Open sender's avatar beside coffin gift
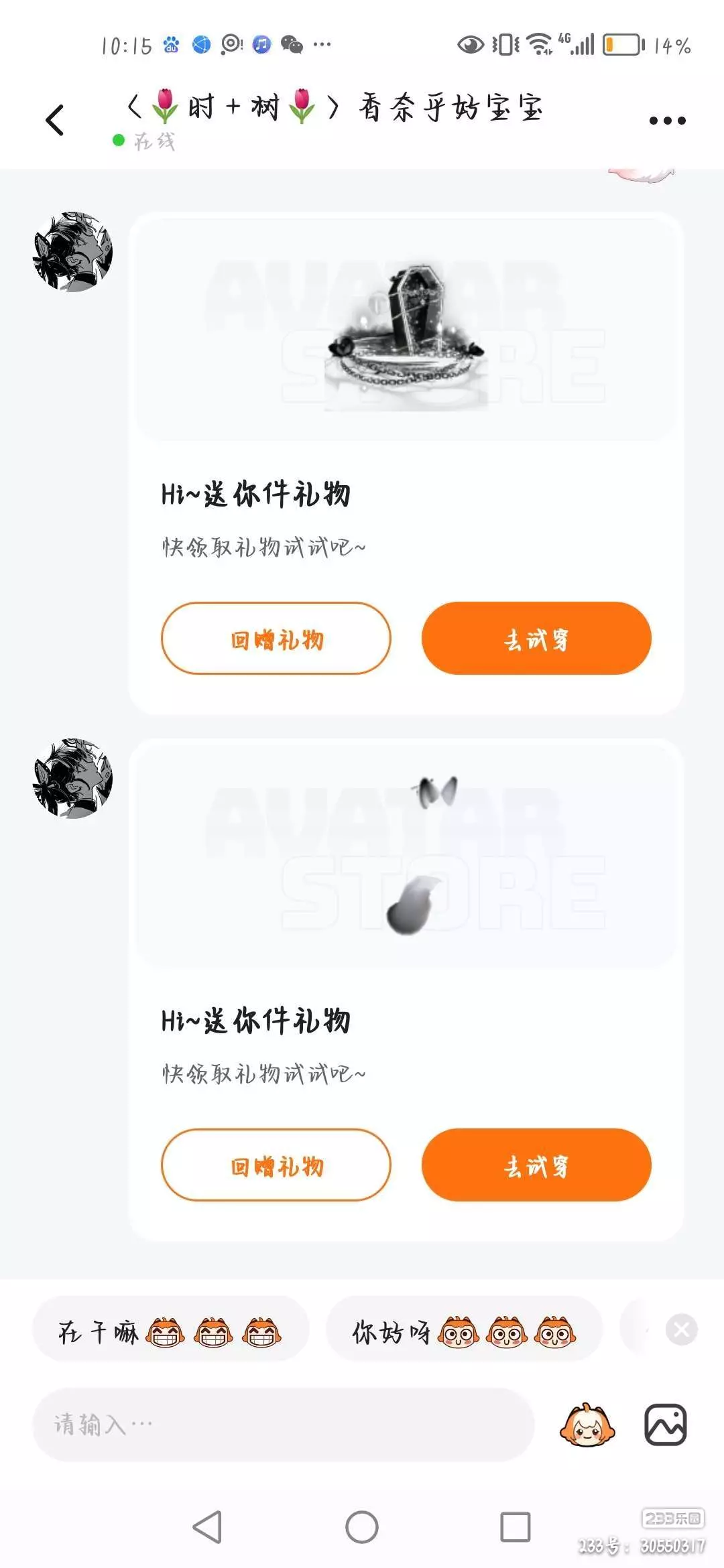 pyautogui.click(x=72, y=252)
